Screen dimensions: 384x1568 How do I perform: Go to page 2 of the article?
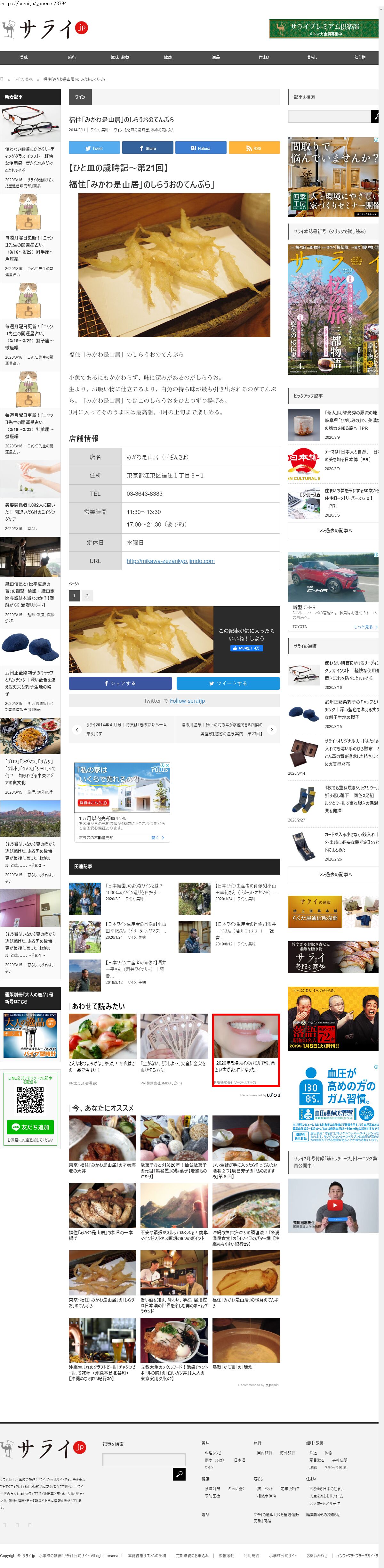tap(87, 595)
